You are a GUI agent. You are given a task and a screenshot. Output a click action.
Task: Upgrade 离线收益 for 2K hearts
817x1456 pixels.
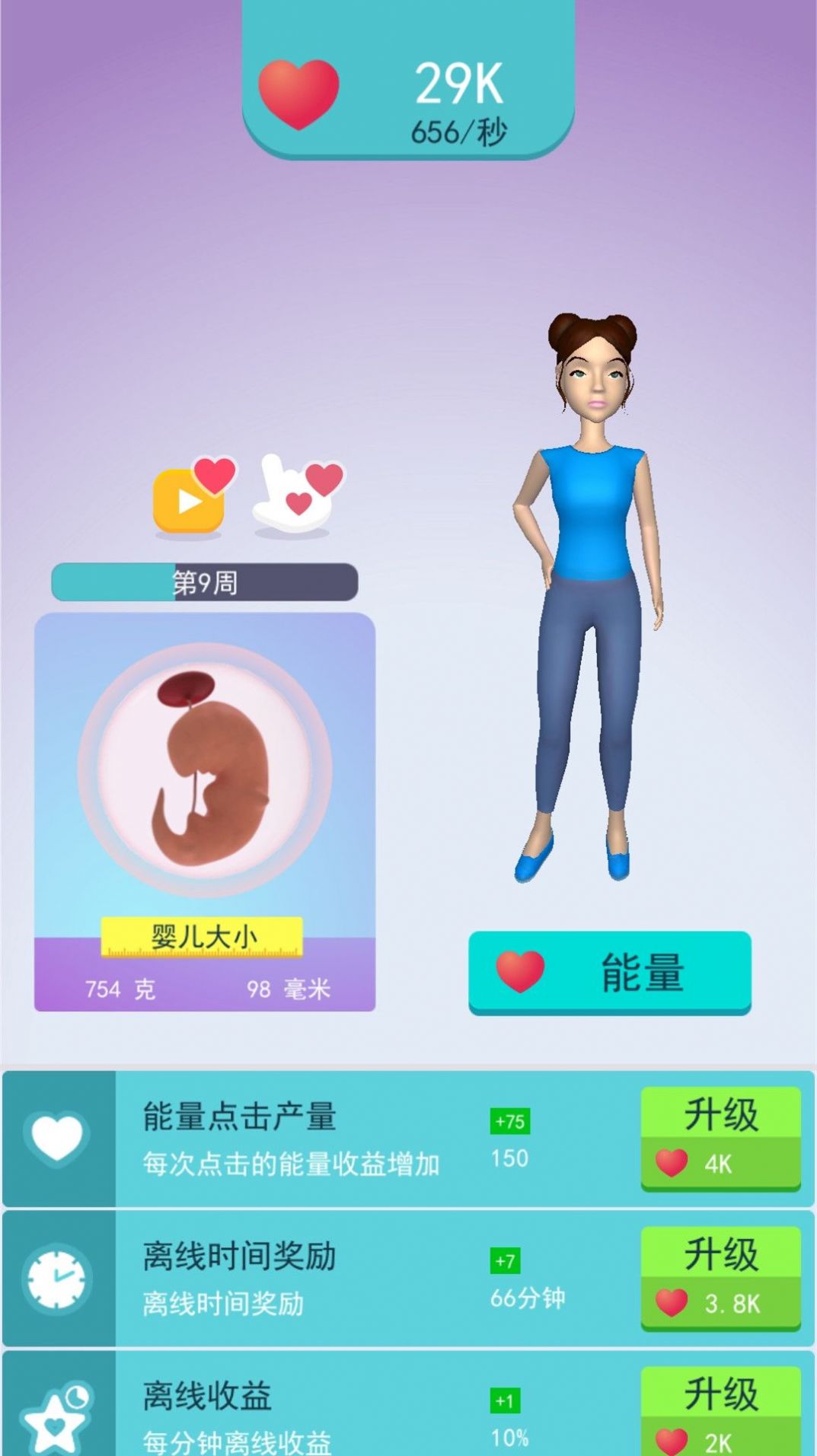coord(720,1412)
